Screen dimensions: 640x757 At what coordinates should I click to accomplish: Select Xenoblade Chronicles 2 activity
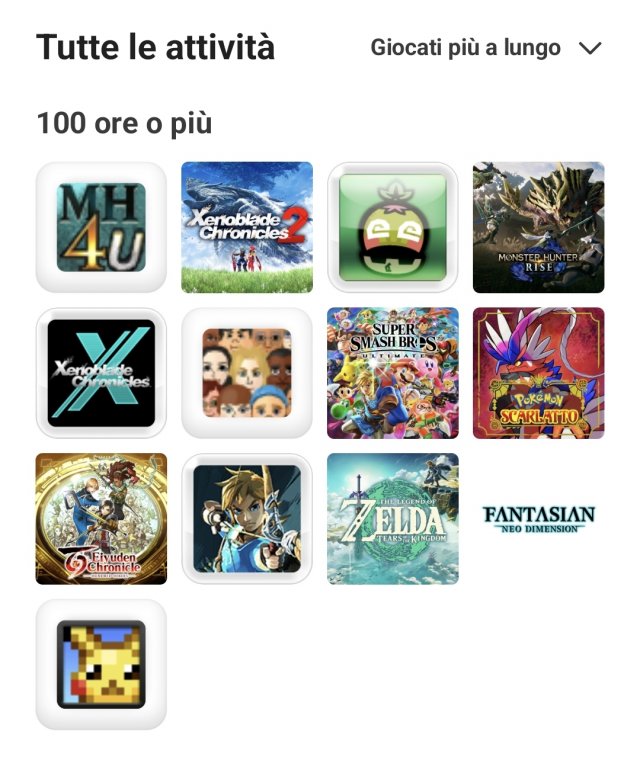247,227
